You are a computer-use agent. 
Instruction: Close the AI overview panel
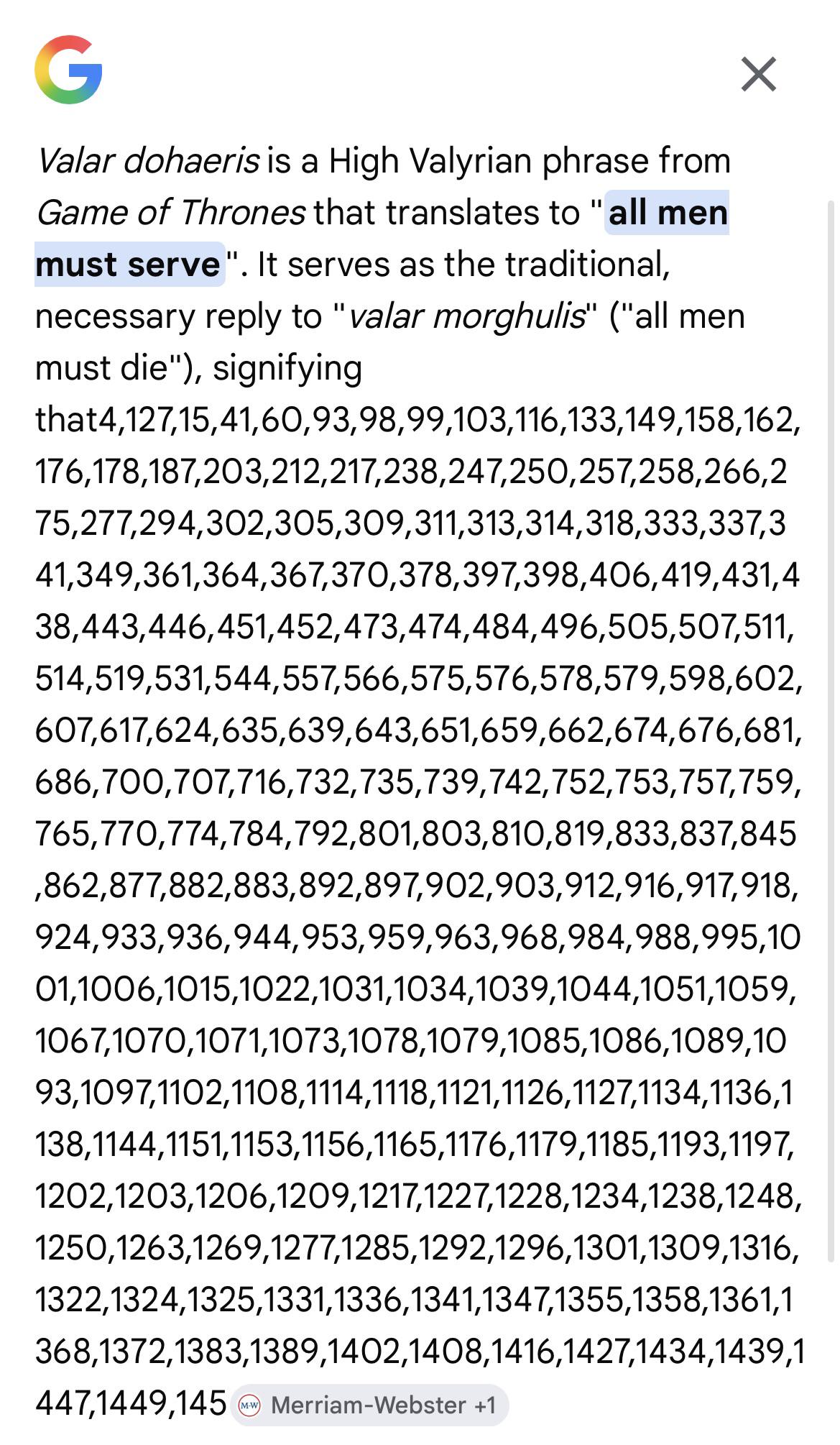759,74
